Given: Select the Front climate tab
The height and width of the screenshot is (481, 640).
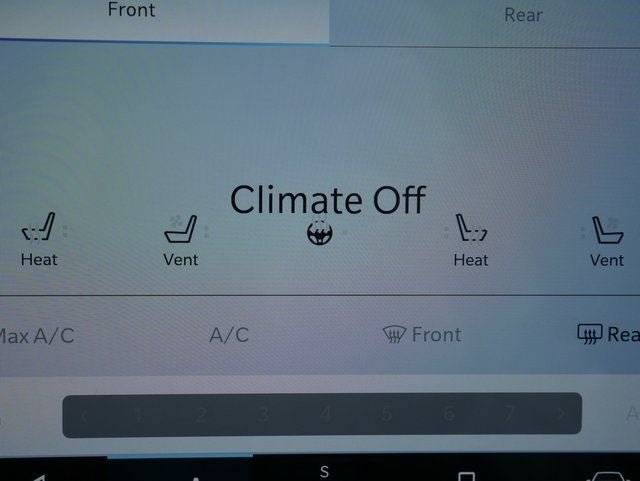Looking at the screenshot, I should [131, 12].
